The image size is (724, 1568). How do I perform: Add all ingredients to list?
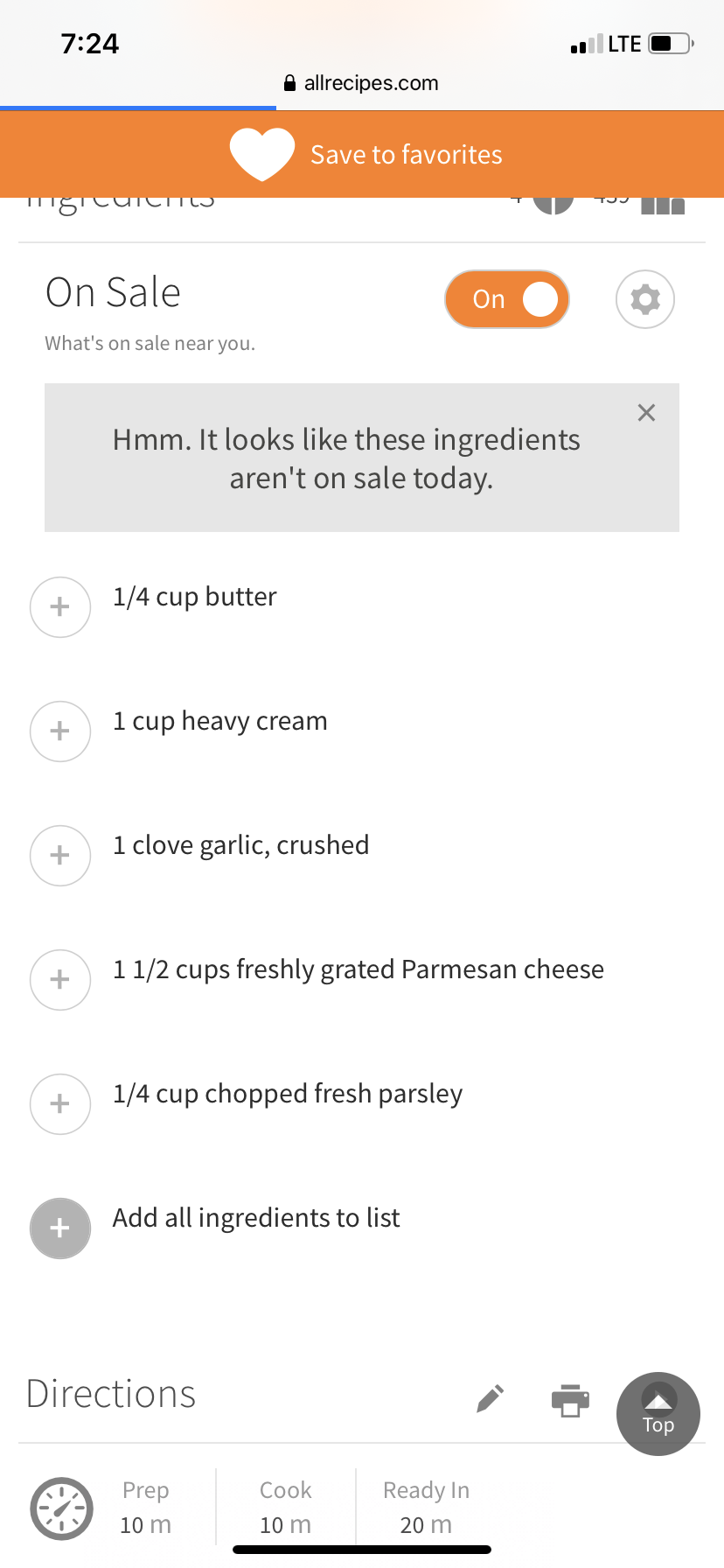pos(60,1228)
